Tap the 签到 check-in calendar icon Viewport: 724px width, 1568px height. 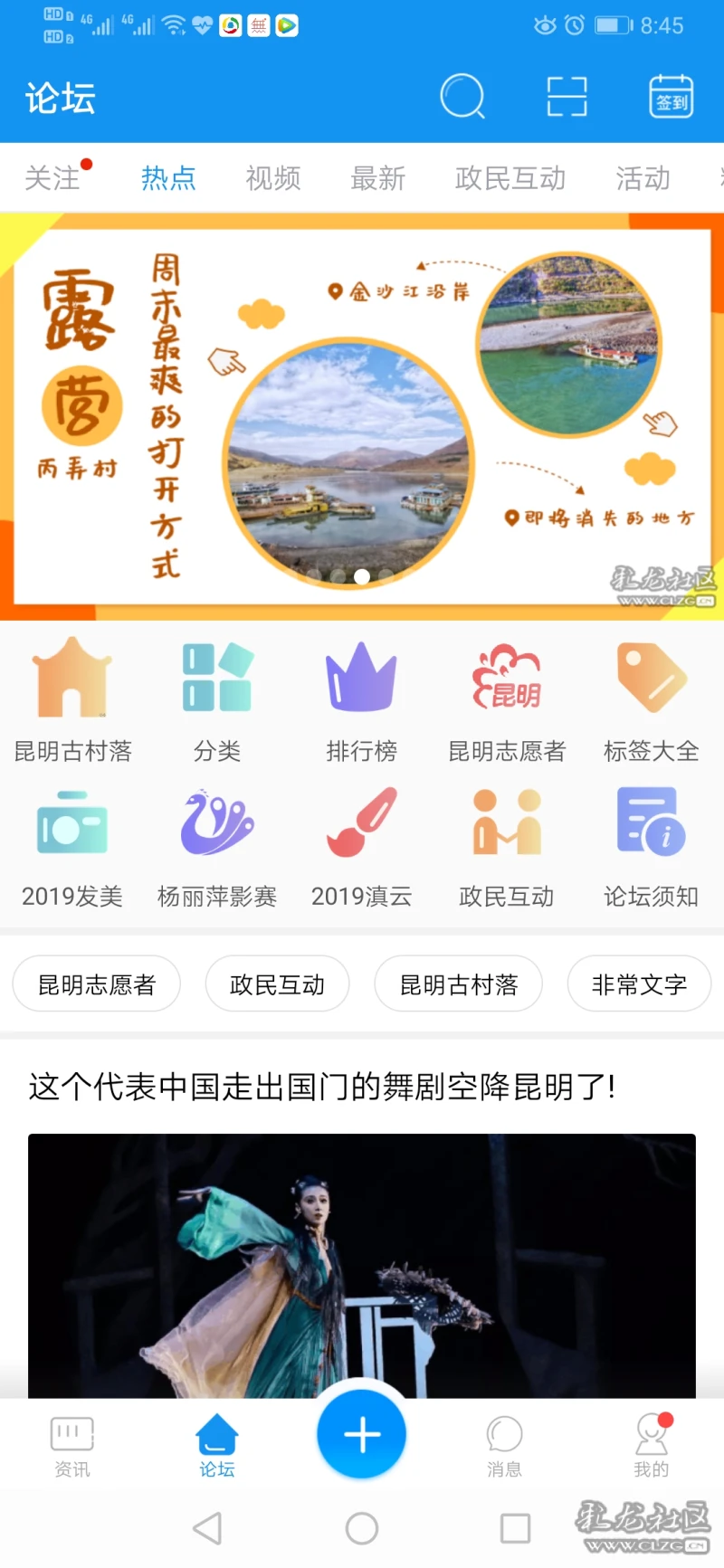(x=671, y=97)
